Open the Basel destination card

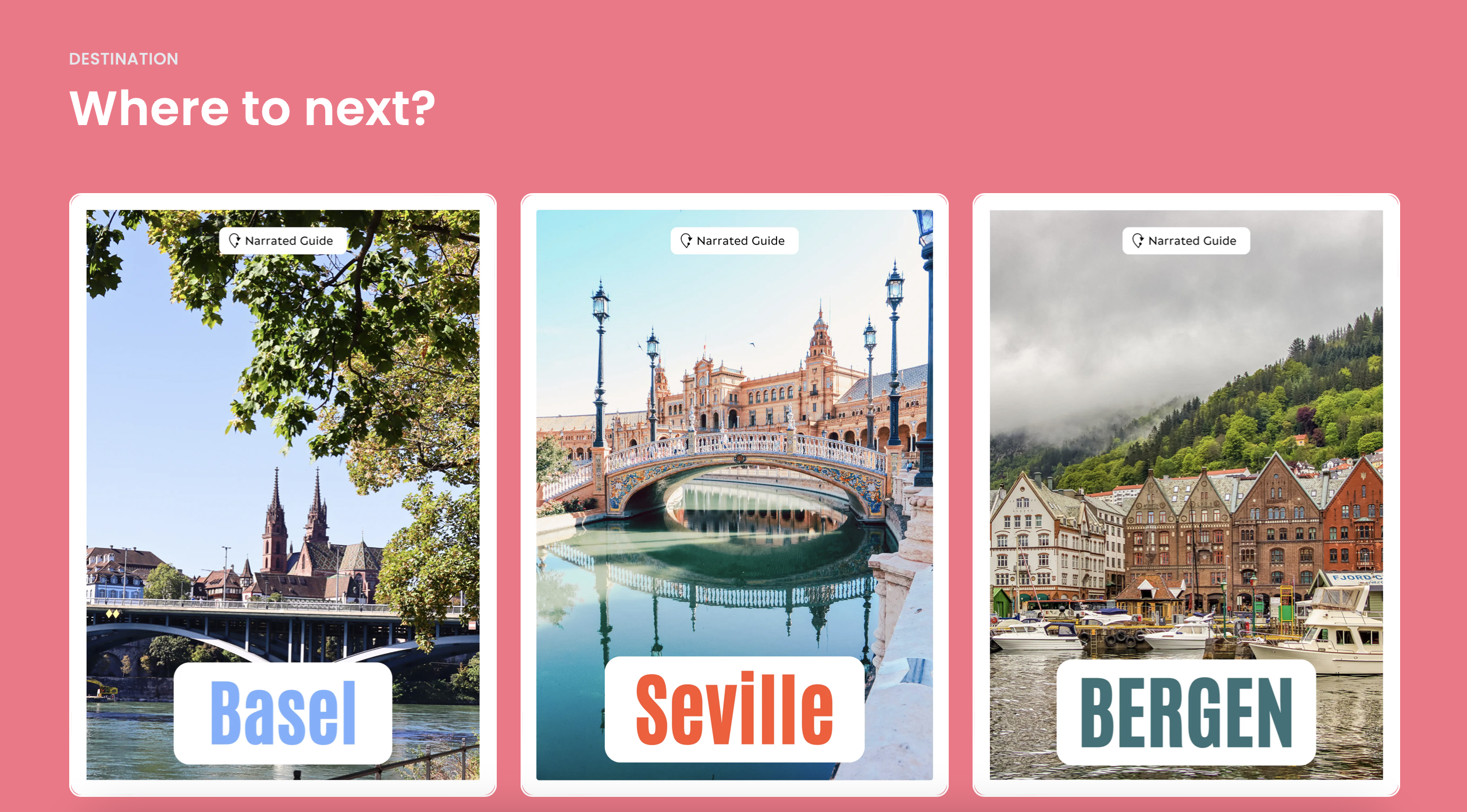click(x=283, y=494)
